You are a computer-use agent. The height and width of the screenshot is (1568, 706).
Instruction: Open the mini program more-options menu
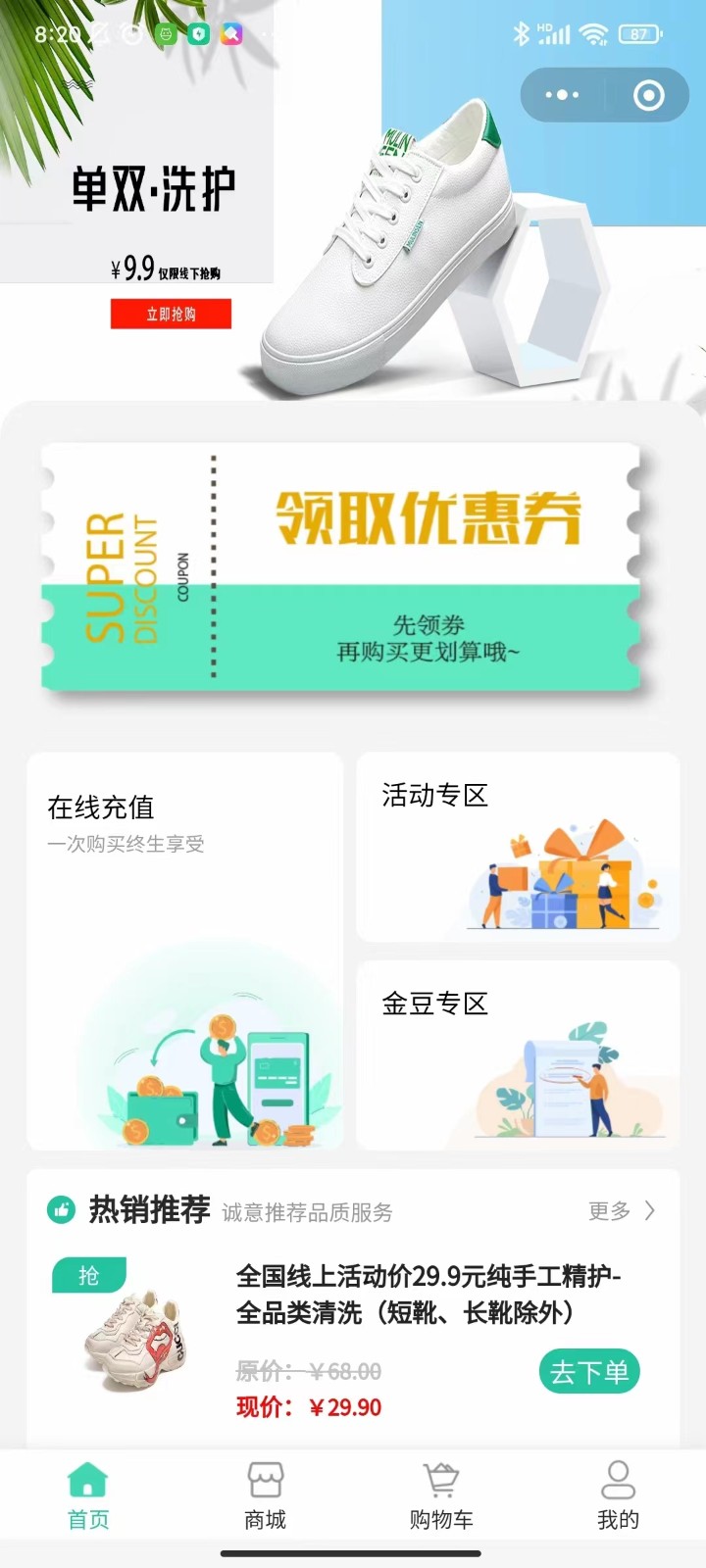point(562,95)
